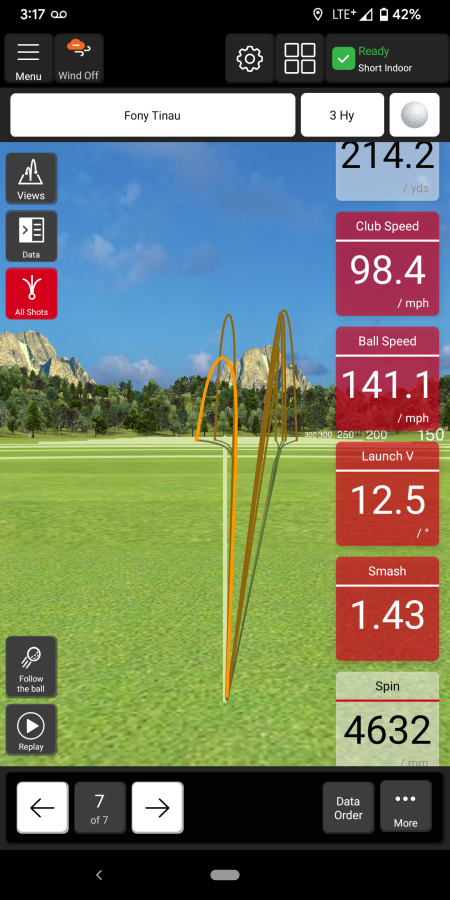Screen dimensions: 450x900
Task: Open the Data panel
Action: click(x=31, y=236)
